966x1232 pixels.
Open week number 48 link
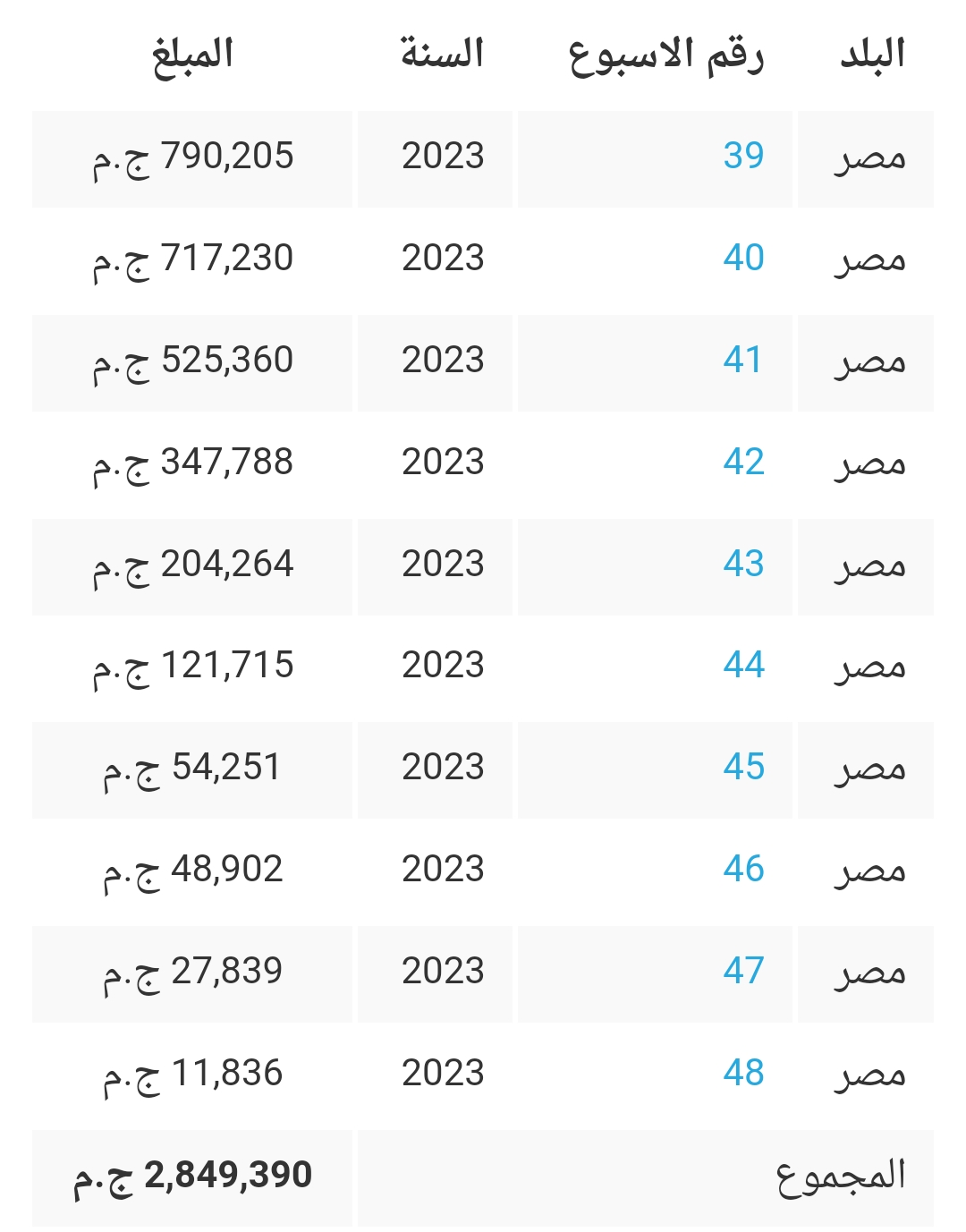pos(743,1074)
